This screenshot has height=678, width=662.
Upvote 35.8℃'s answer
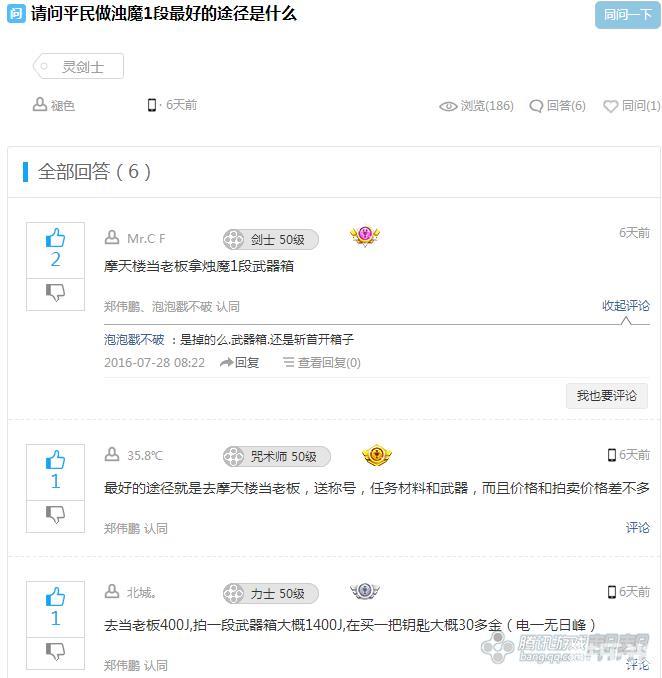(55, 471)
